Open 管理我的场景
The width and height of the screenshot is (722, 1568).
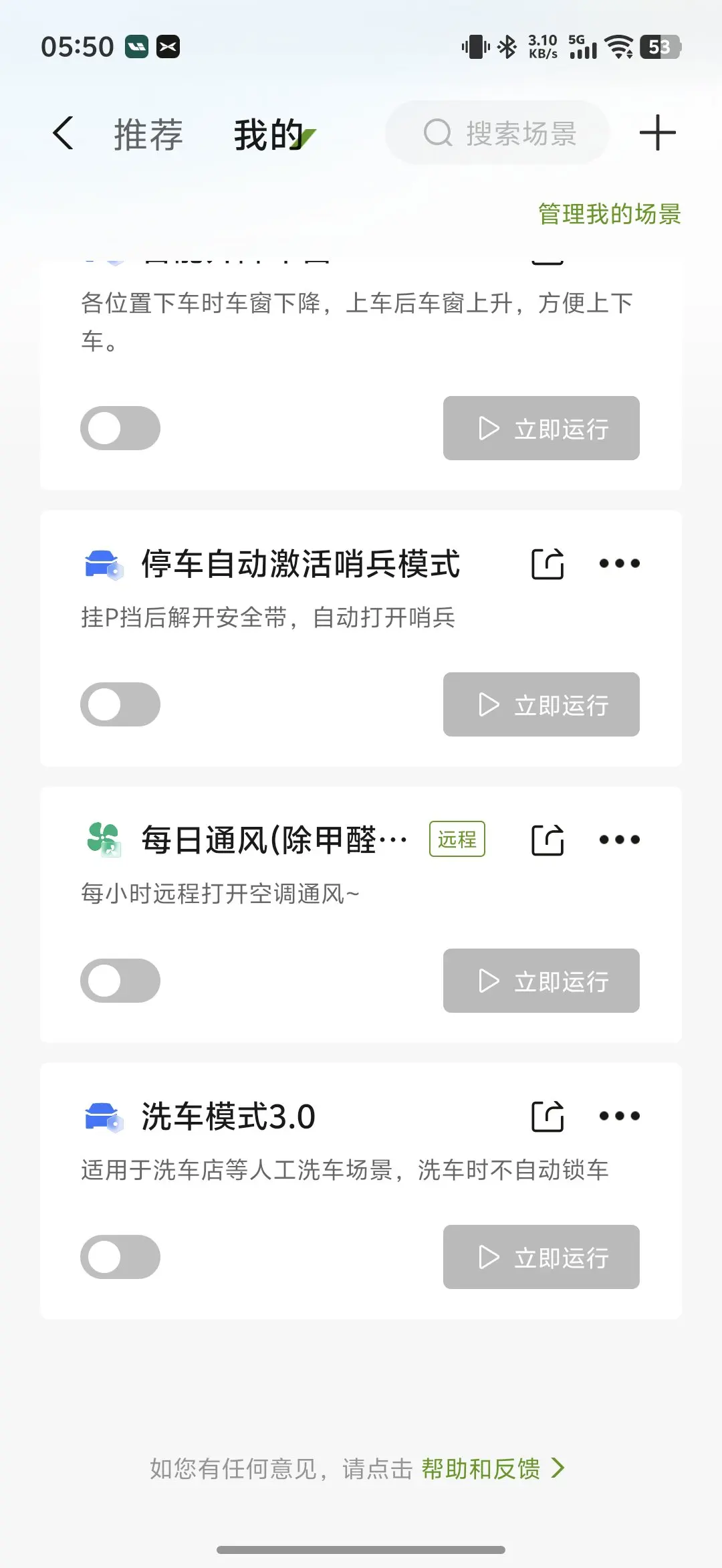[x=609, y=214]
